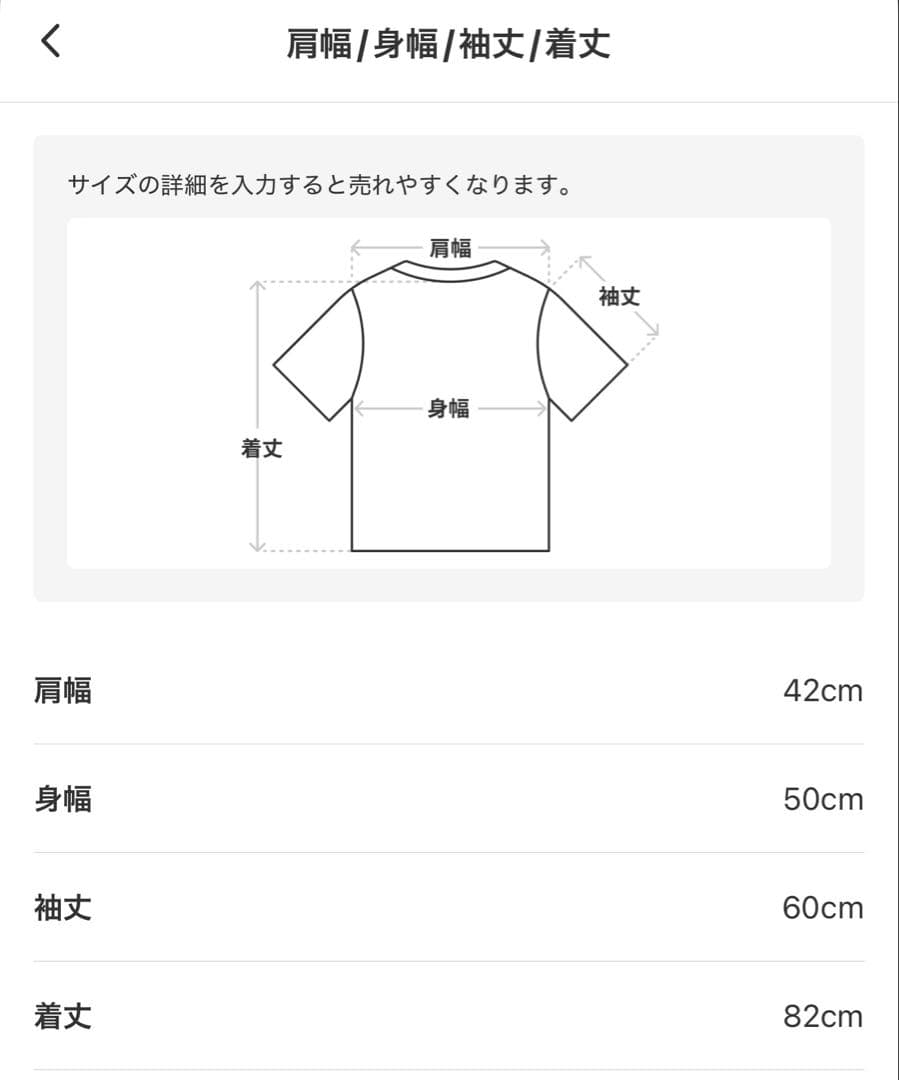The width and height of the screenshot is (899, 1080).
Task: Change the 身幅 measurement of 50cm
Action: pos(821,800)
